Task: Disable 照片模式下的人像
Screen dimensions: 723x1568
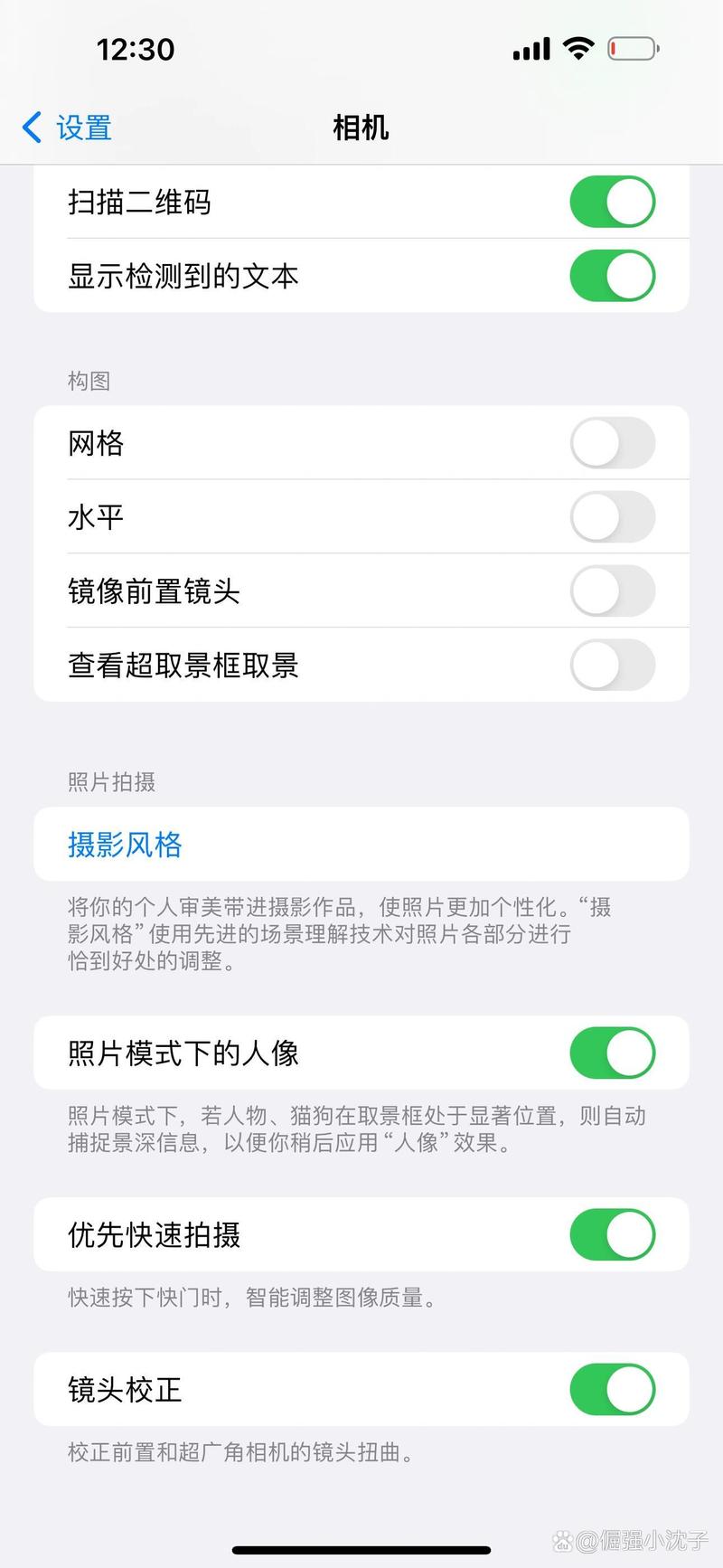Action: pyautogui.click(x=613, y=1053)
